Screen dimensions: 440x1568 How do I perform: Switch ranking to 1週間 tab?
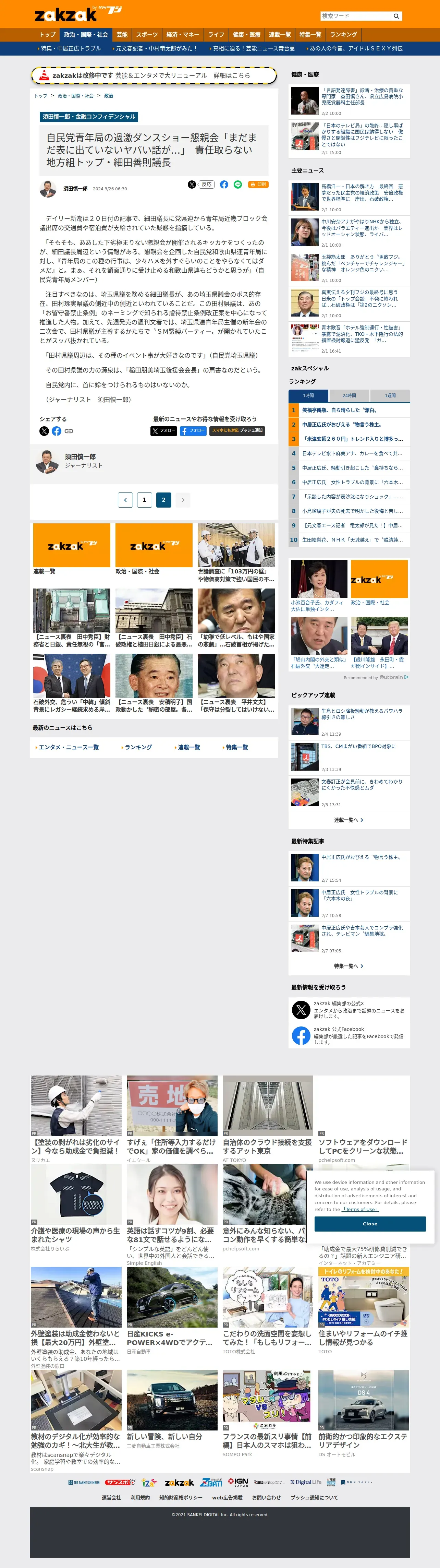point(390,396)
